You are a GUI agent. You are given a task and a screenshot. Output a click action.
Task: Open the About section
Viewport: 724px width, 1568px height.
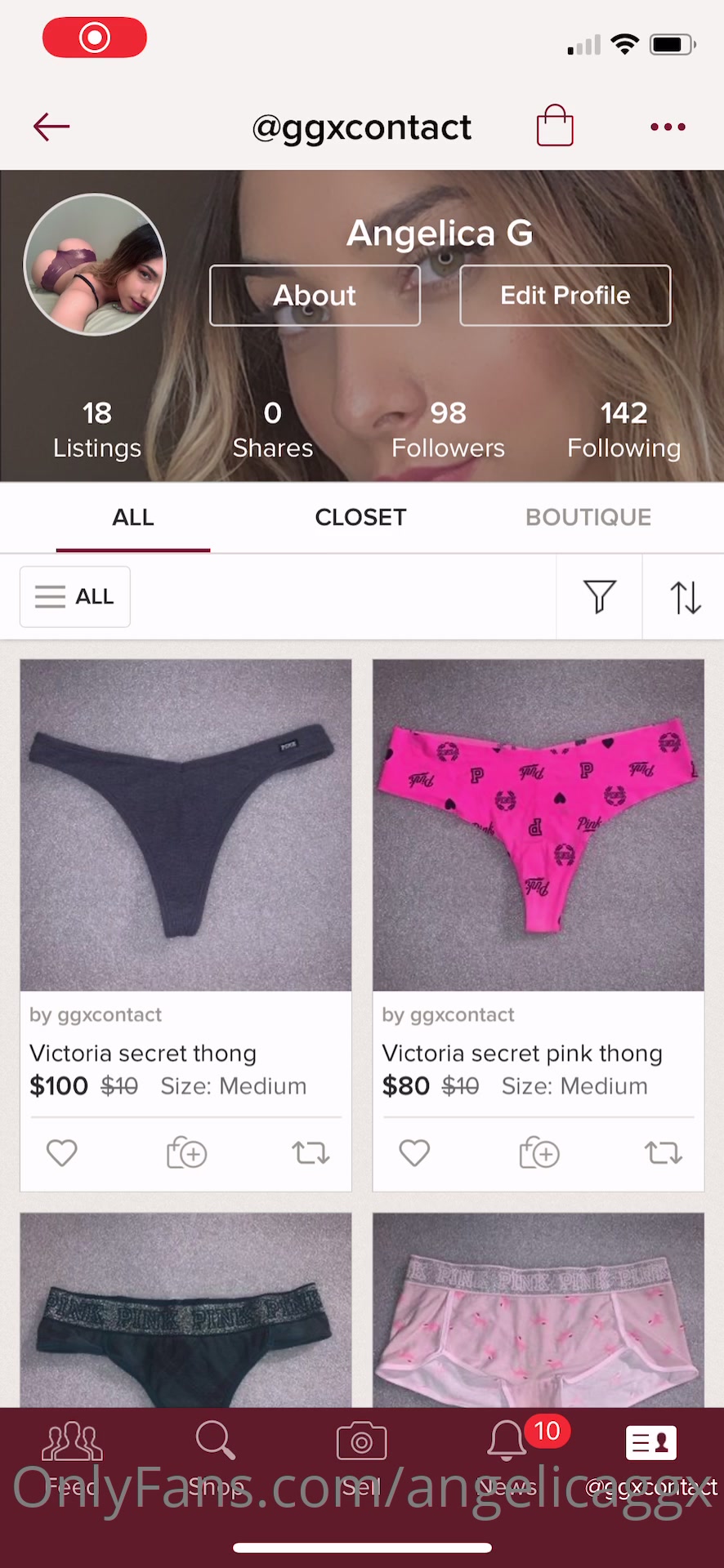[x=315, y=296]
